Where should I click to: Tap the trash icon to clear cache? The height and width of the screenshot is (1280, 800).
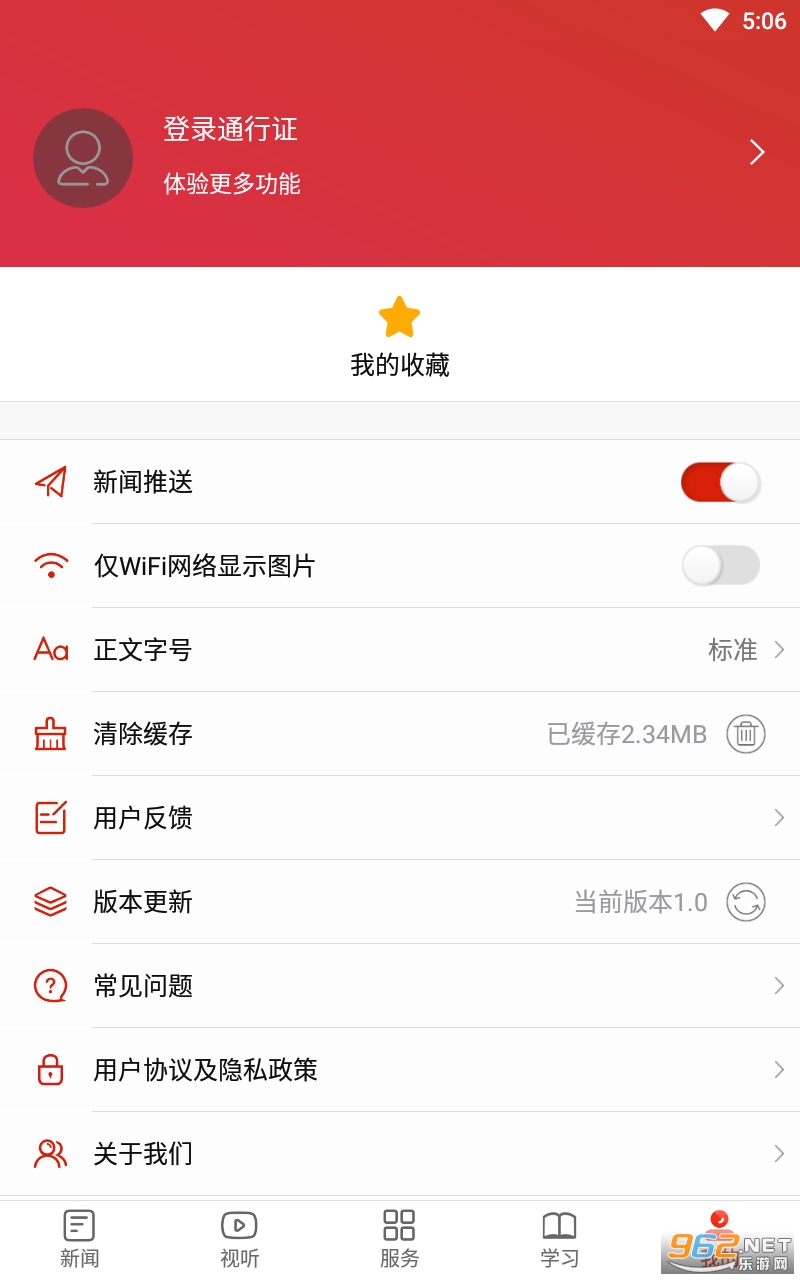point(745,734)
